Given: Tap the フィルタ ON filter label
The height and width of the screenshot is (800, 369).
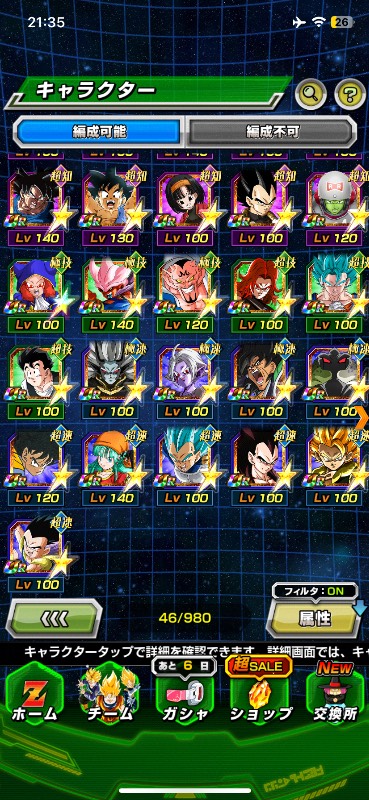Looking at the screenshot, I should coord(315,591).
